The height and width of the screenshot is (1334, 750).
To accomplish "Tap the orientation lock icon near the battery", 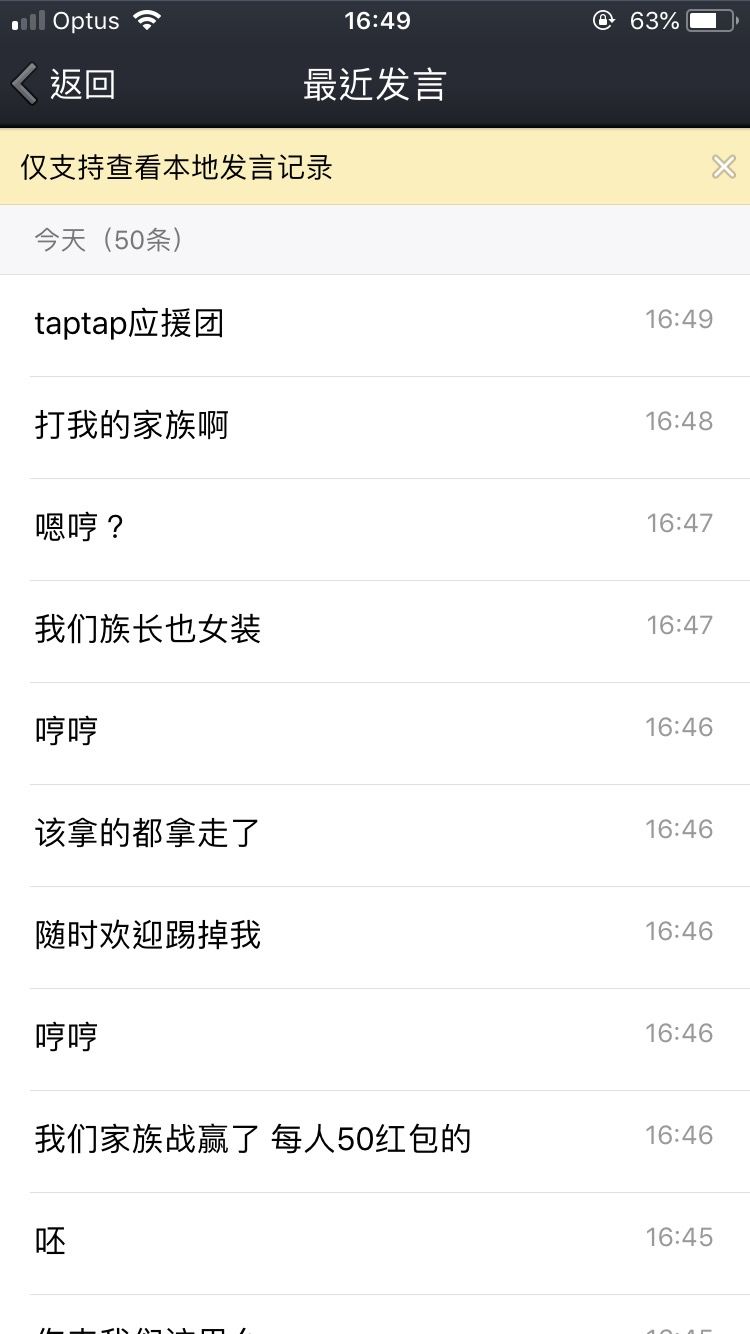I will (604, 20).
